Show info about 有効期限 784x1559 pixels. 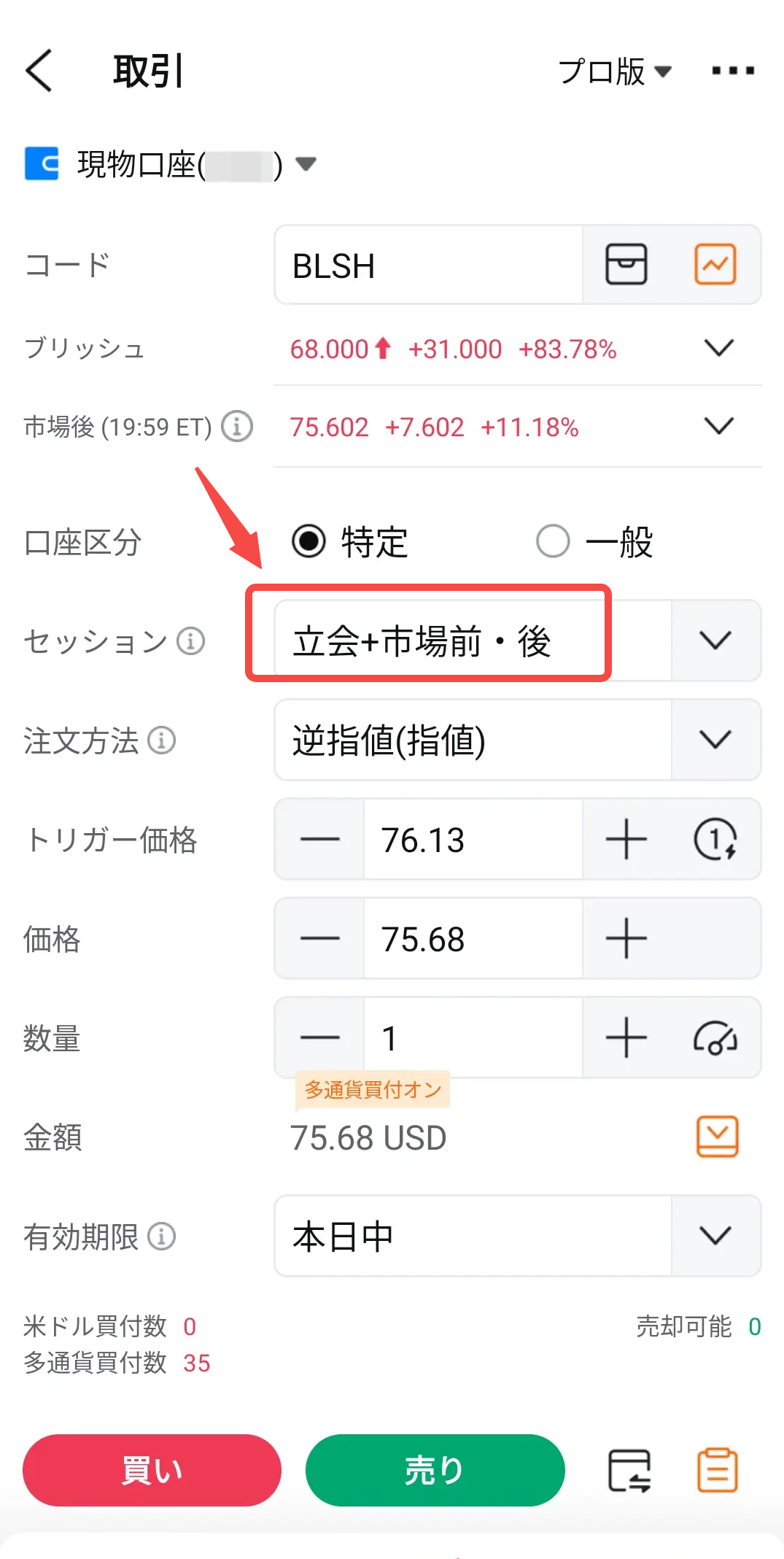162,1237
